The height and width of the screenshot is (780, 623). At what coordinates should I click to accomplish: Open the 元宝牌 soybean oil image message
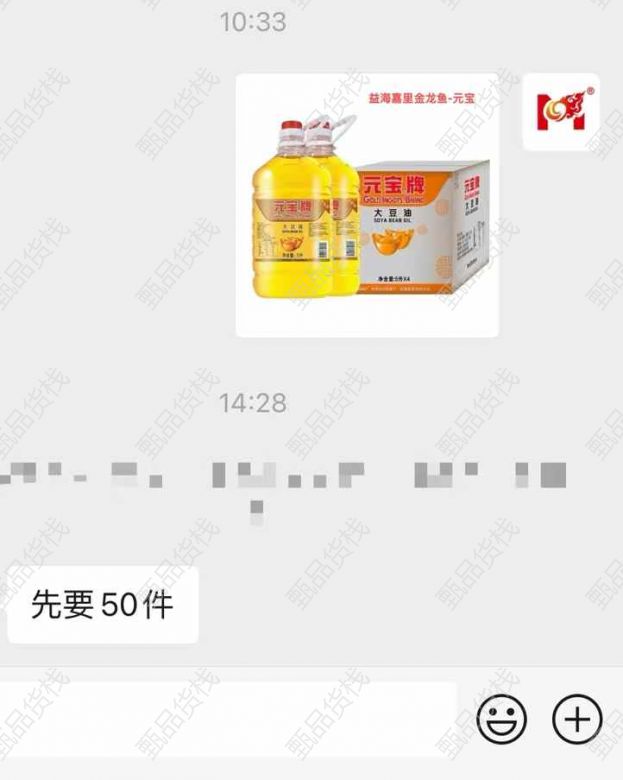point(367,205)
